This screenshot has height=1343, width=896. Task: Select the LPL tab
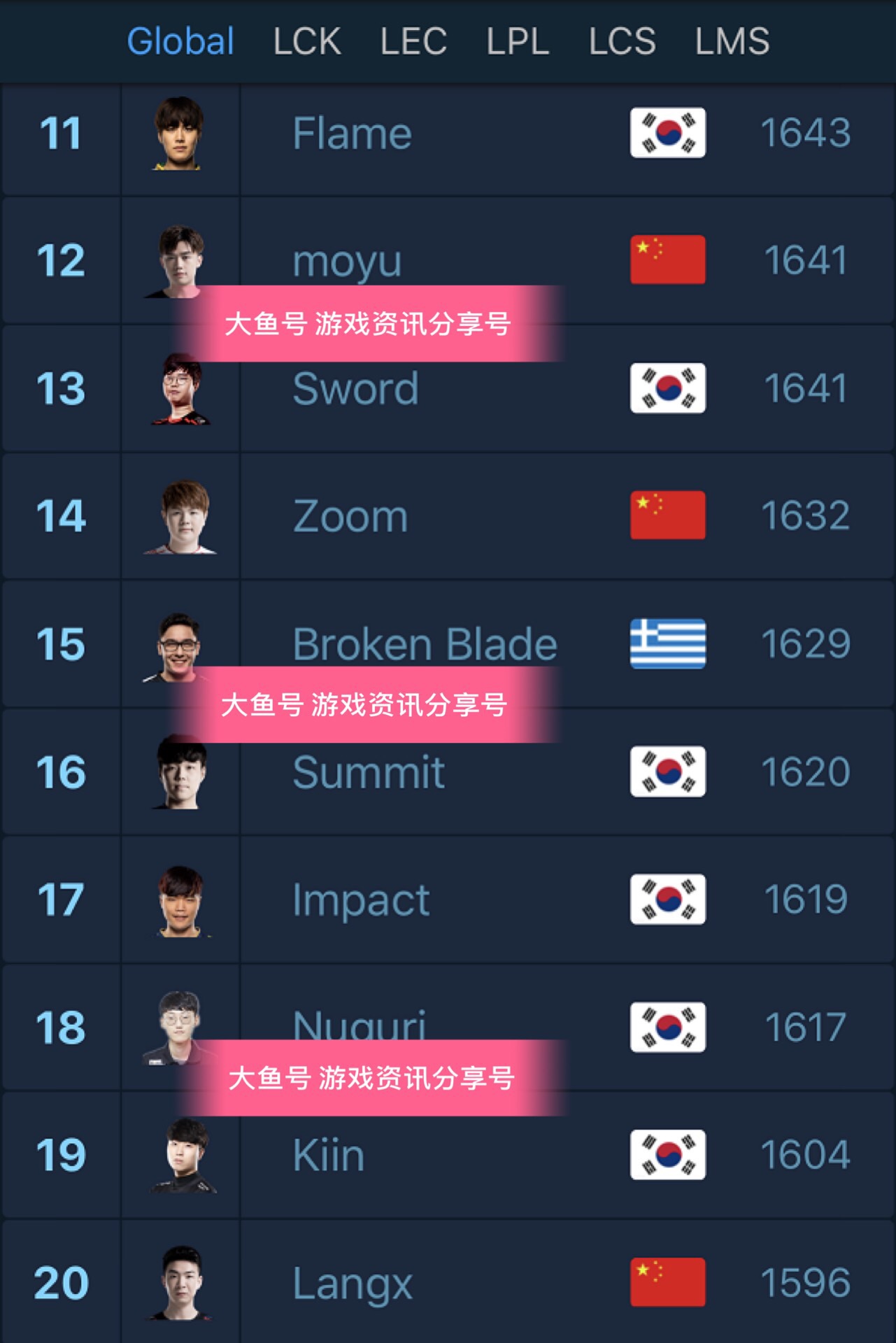[518, 41]
